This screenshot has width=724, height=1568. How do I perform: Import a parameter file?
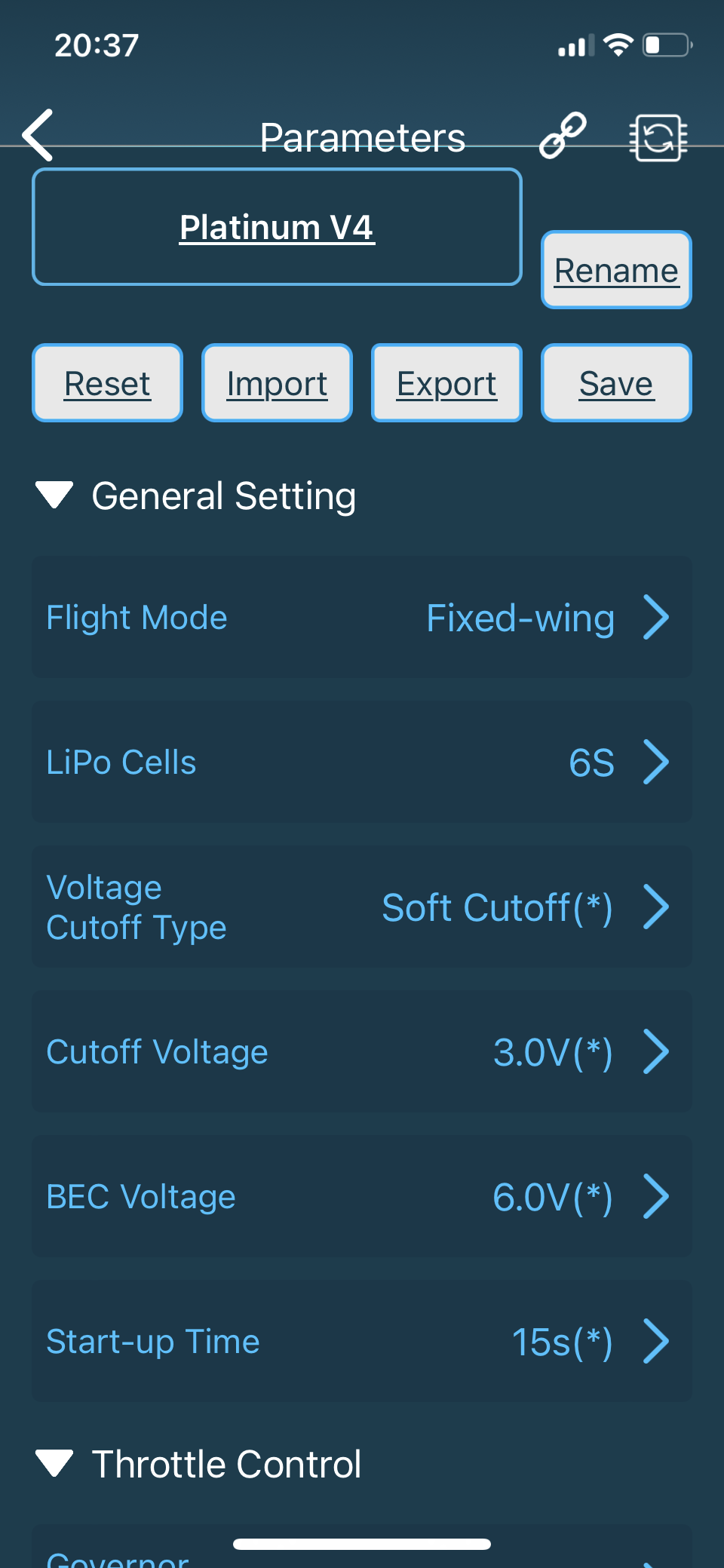pos(277,383)
